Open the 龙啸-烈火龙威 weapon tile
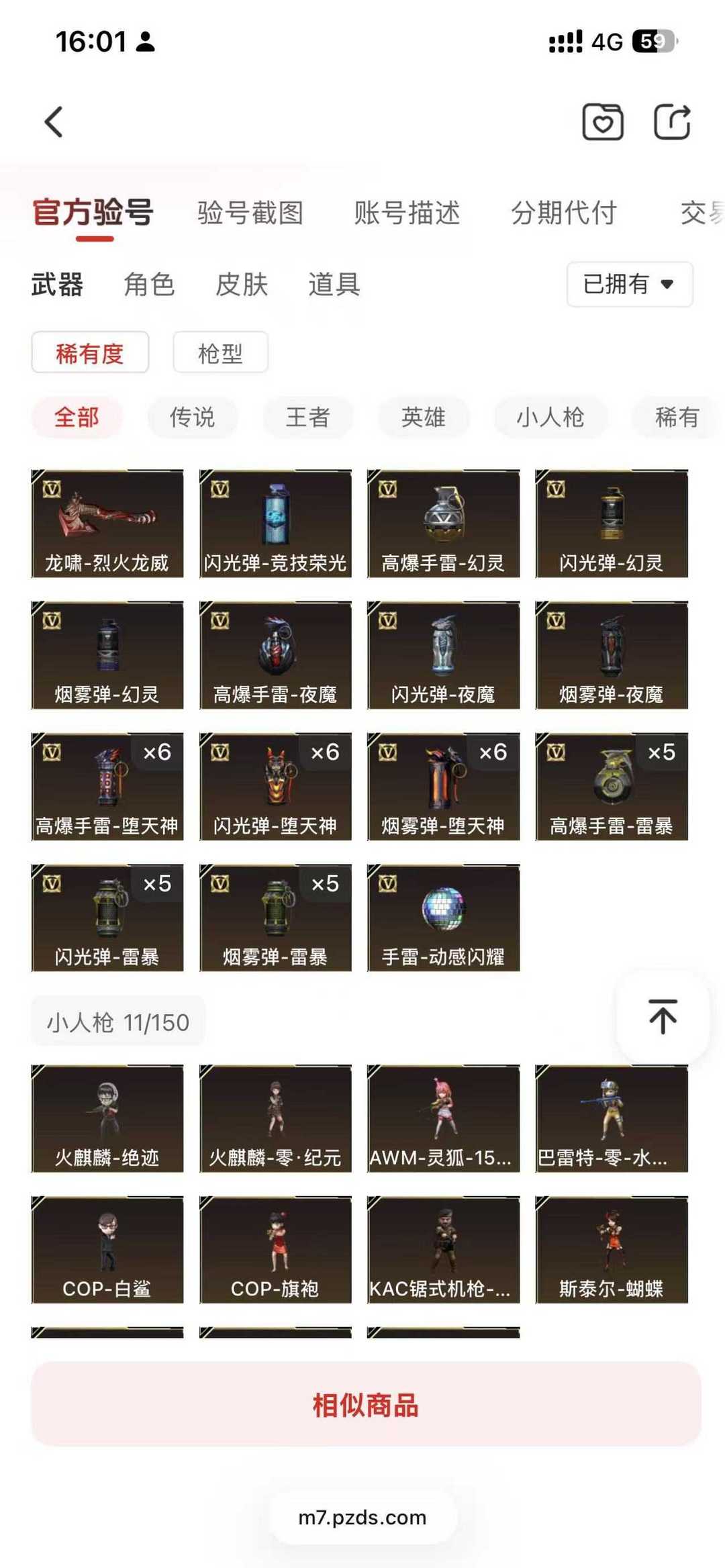725x1568 pixels. (107, 524)
